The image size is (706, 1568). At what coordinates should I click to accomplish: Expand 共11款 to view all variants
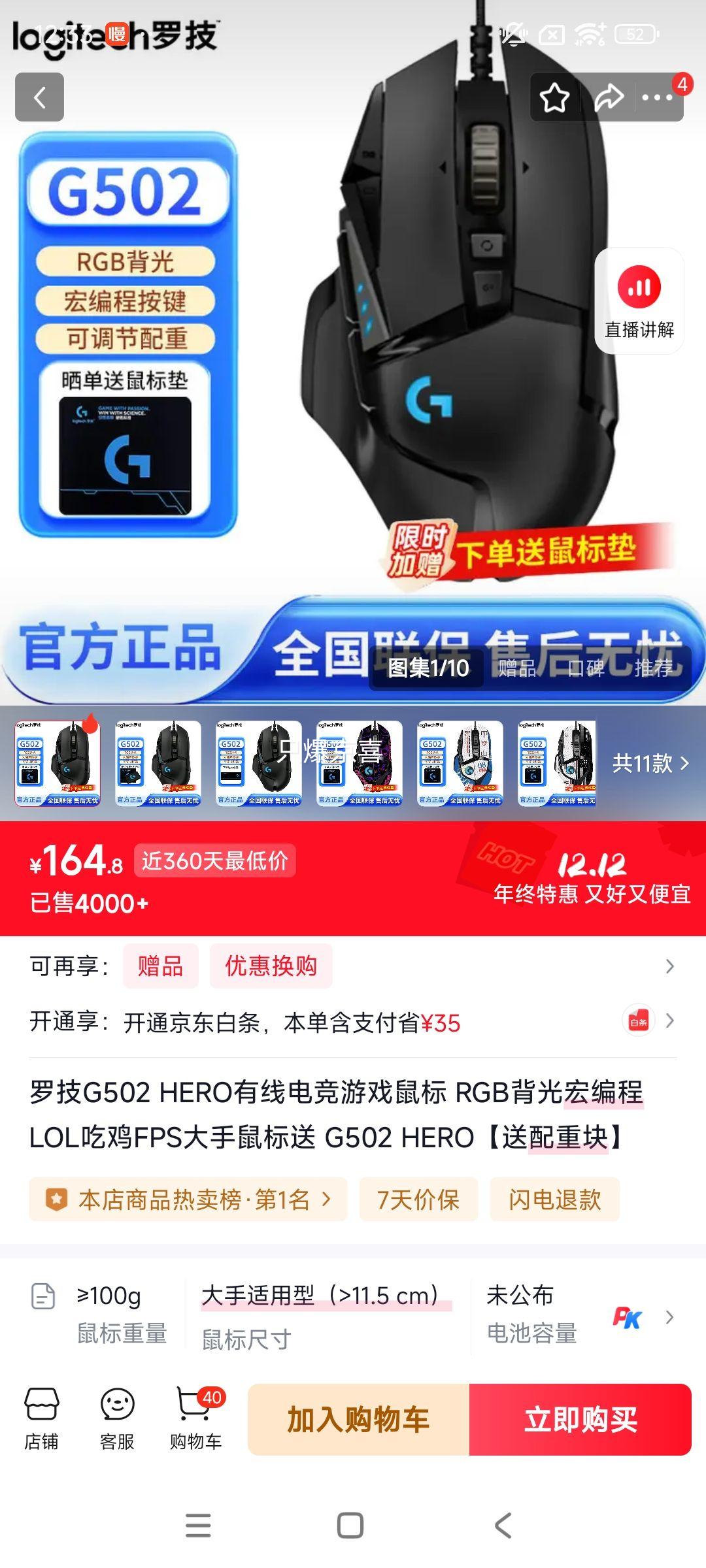pos(651,763)
